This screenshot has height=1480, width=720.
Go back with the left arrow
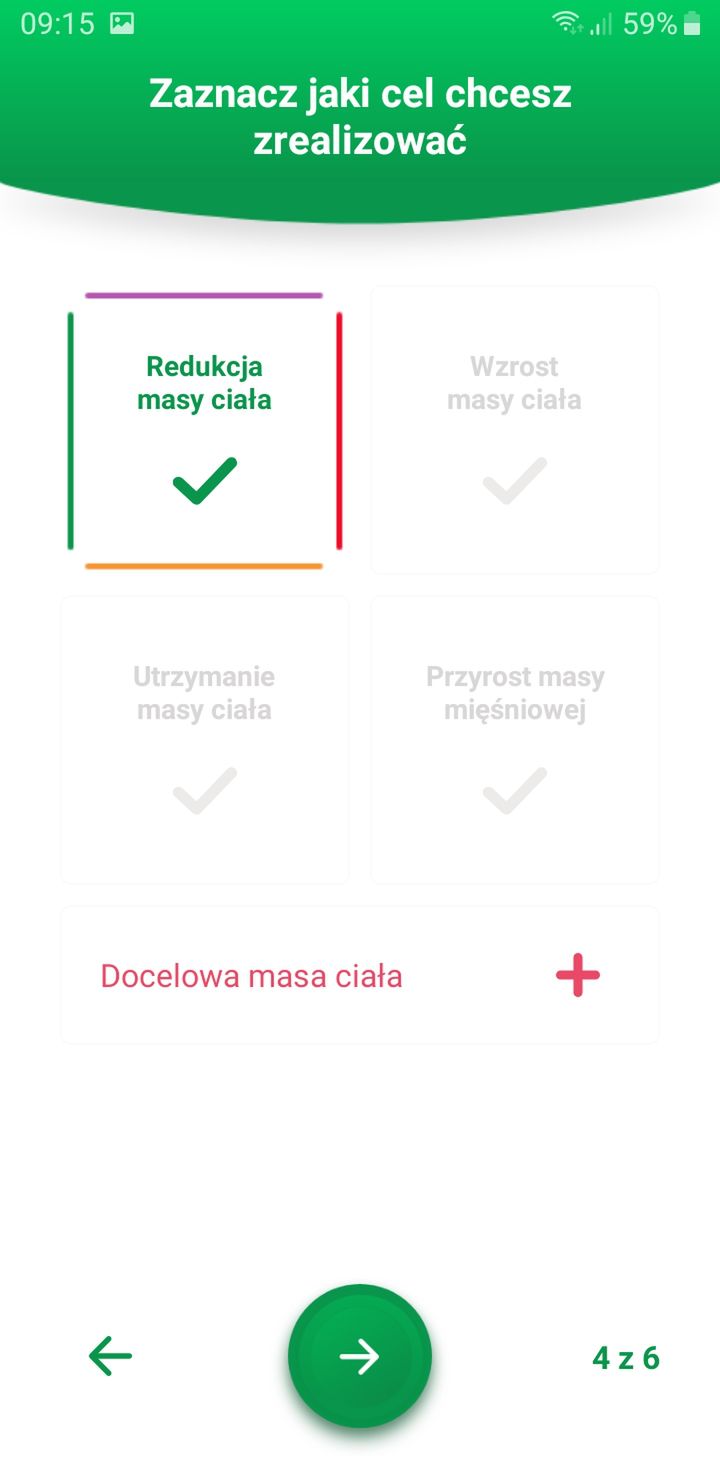(x=110, y=1356)
